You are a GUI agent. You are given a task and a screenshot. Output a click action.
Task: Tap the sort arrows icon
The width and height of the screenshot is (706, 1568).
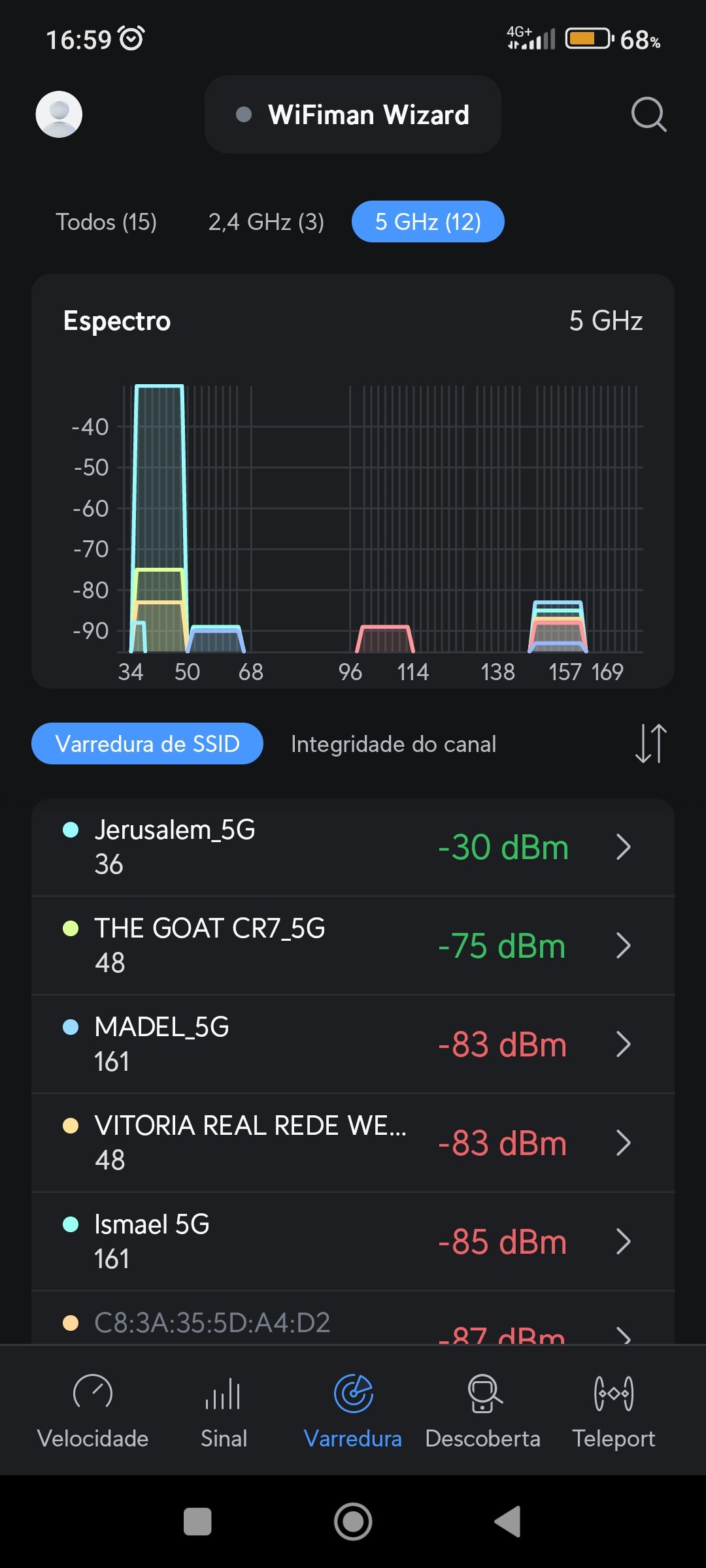click(650, 743)
